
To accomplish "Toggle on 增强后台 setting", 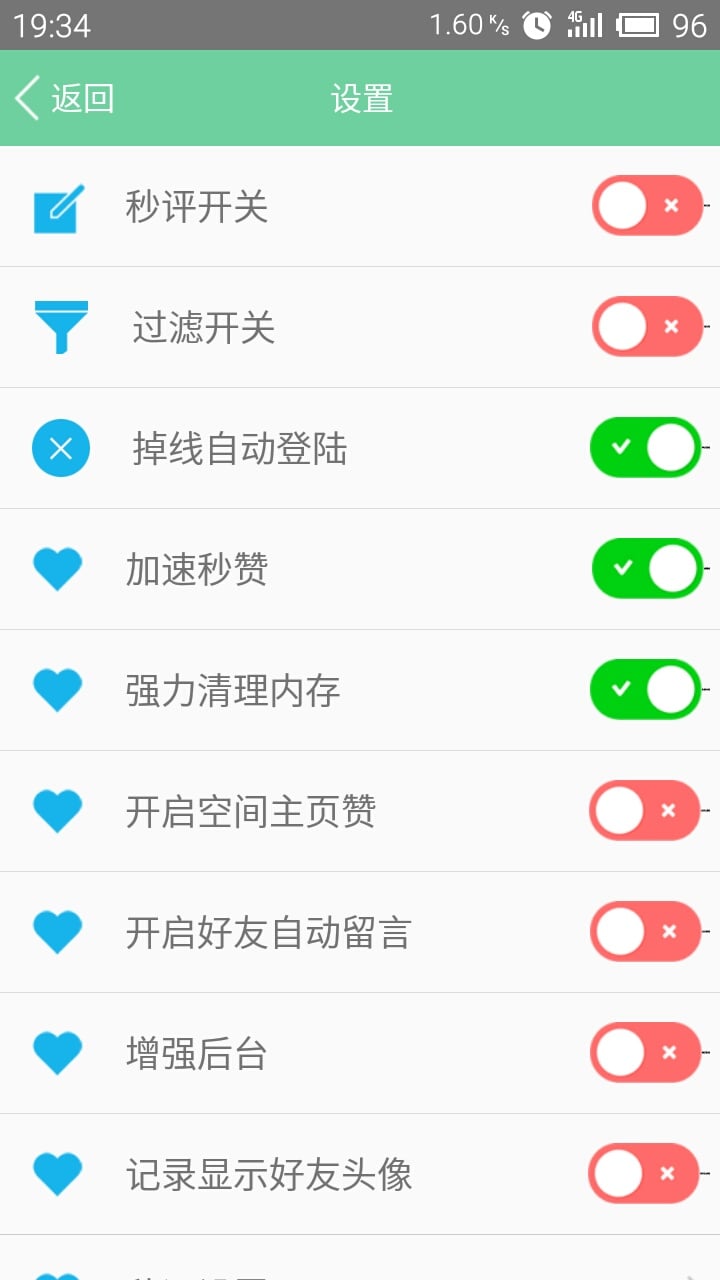I will click(645, 1053).
